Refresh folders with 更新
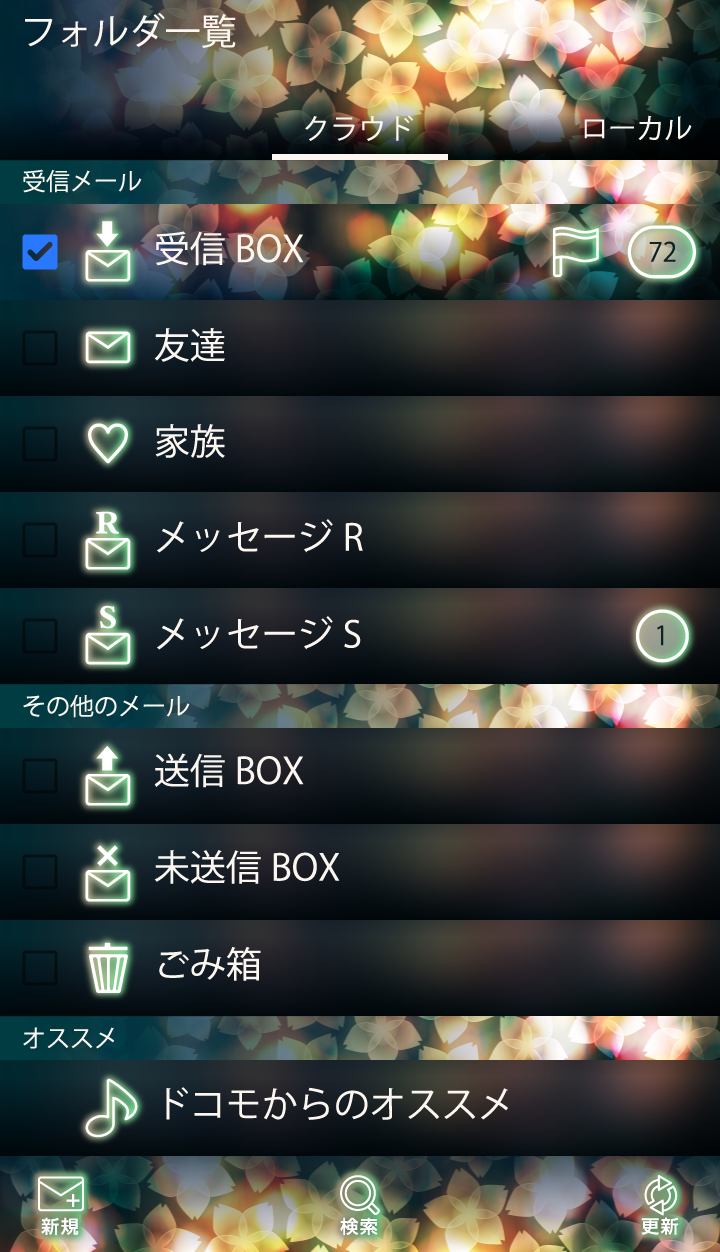This screenshot has width=720, height=1252. click(660, 1204)
